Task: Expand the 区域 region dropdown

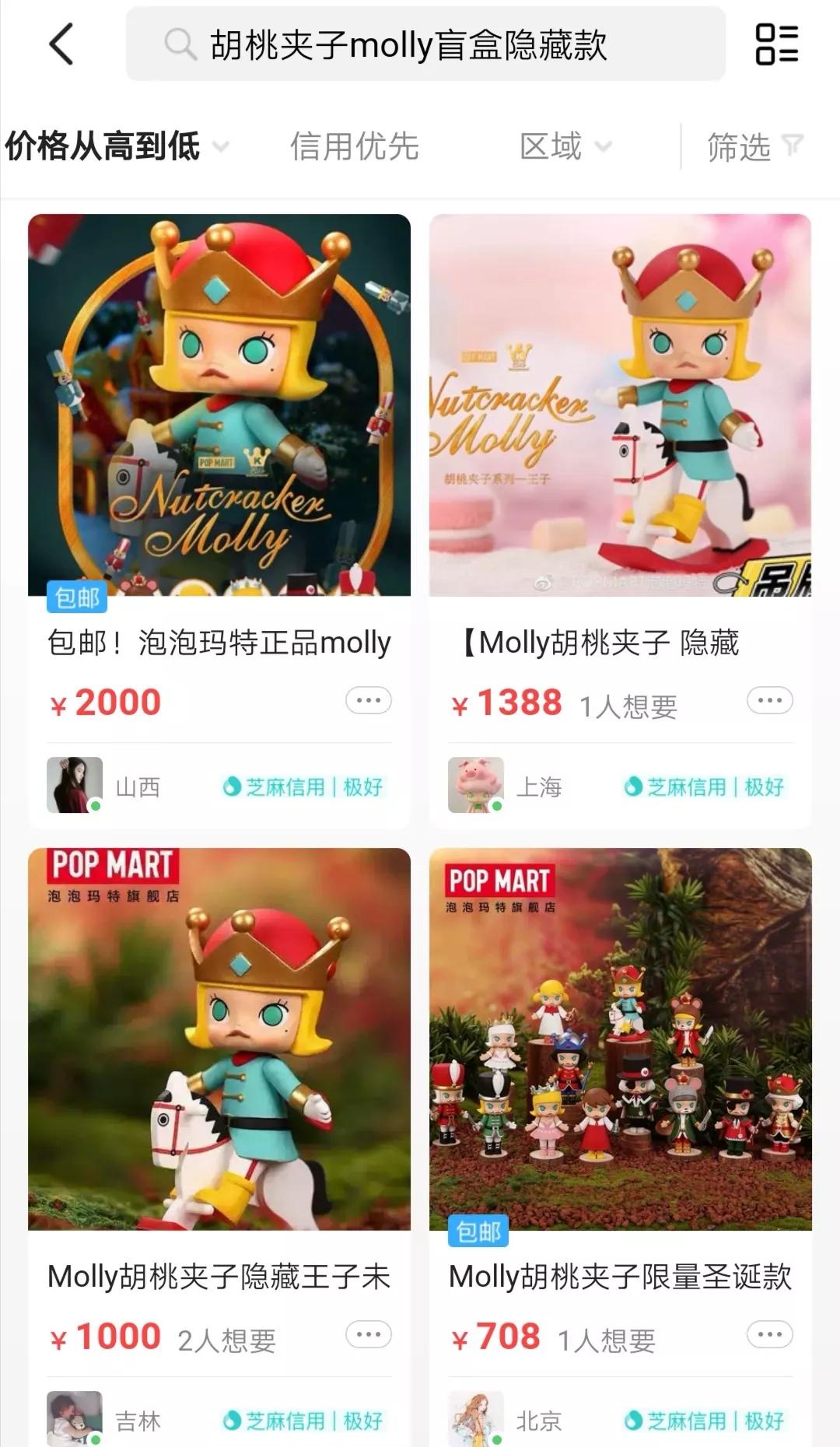Action: [x=565, y=146]
